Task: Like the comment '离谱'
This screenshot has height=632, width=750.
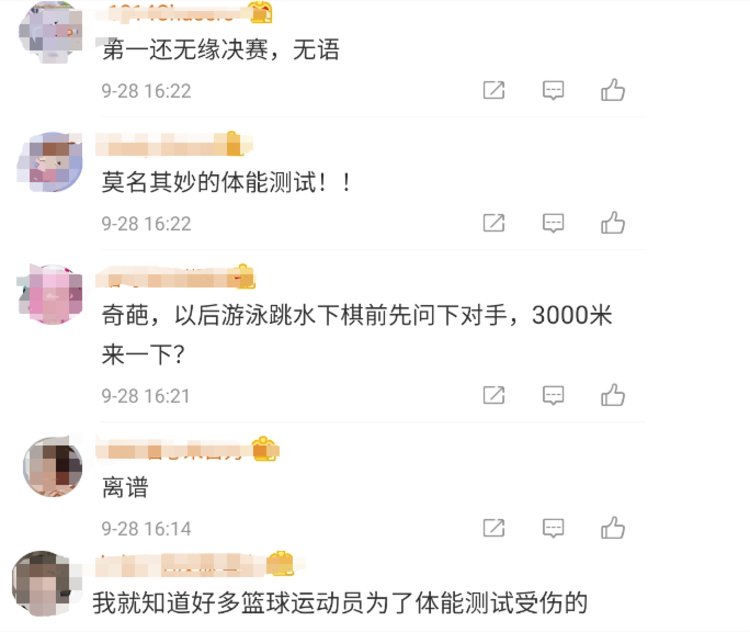Action: pos(613,527)
